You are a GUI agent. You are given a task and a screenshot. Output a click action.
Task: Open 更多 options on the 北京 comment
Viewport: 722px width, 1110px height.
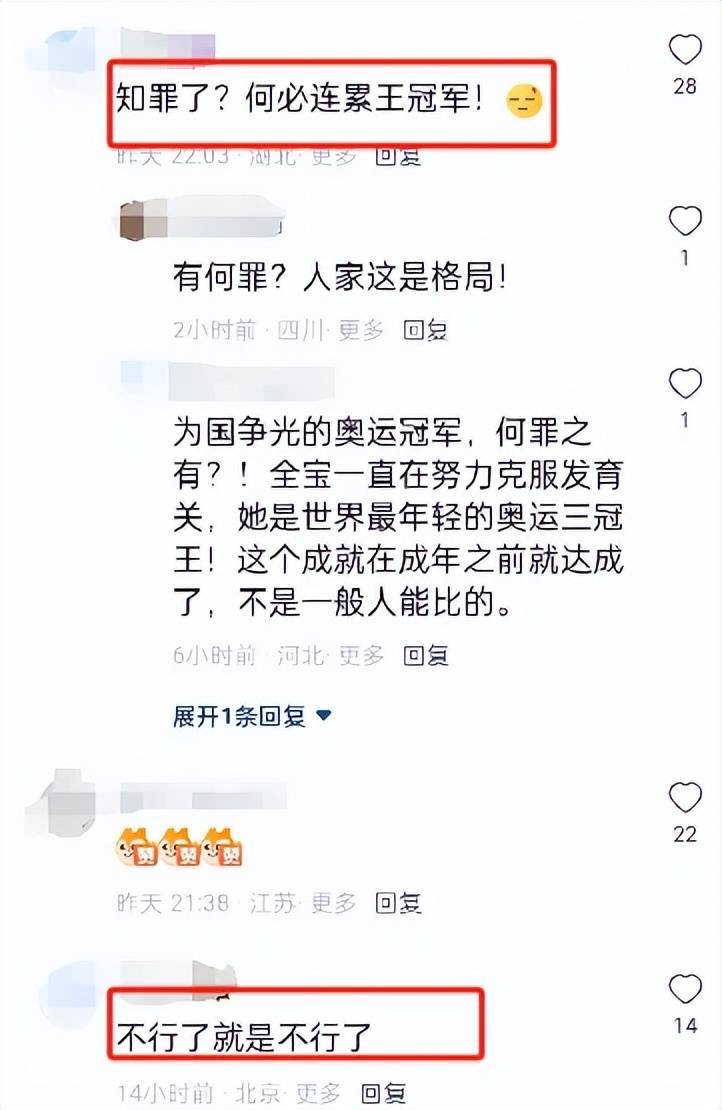(317, 1093)
